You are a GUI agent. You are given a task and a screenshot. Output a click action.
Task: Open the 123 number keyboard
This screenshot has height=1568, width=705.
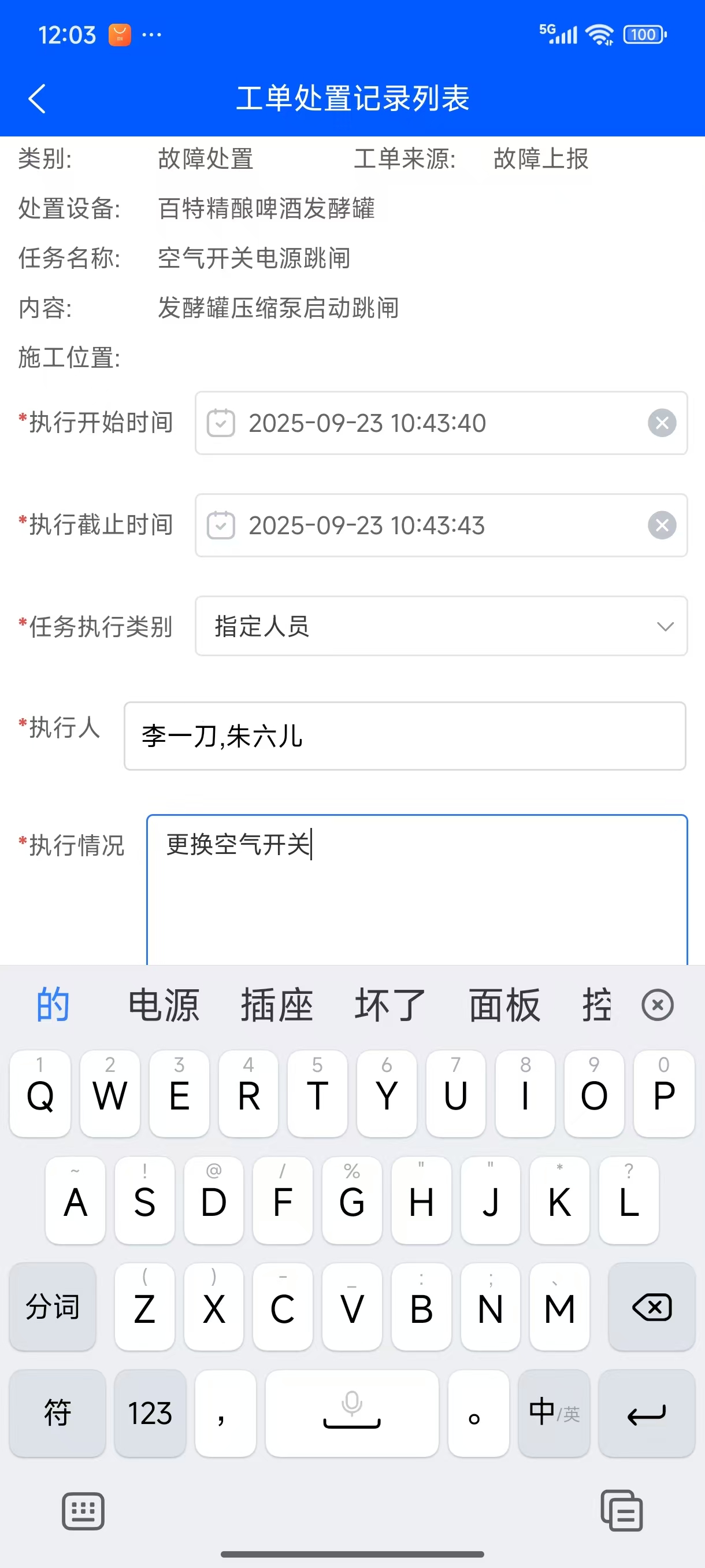point(150,1413)
